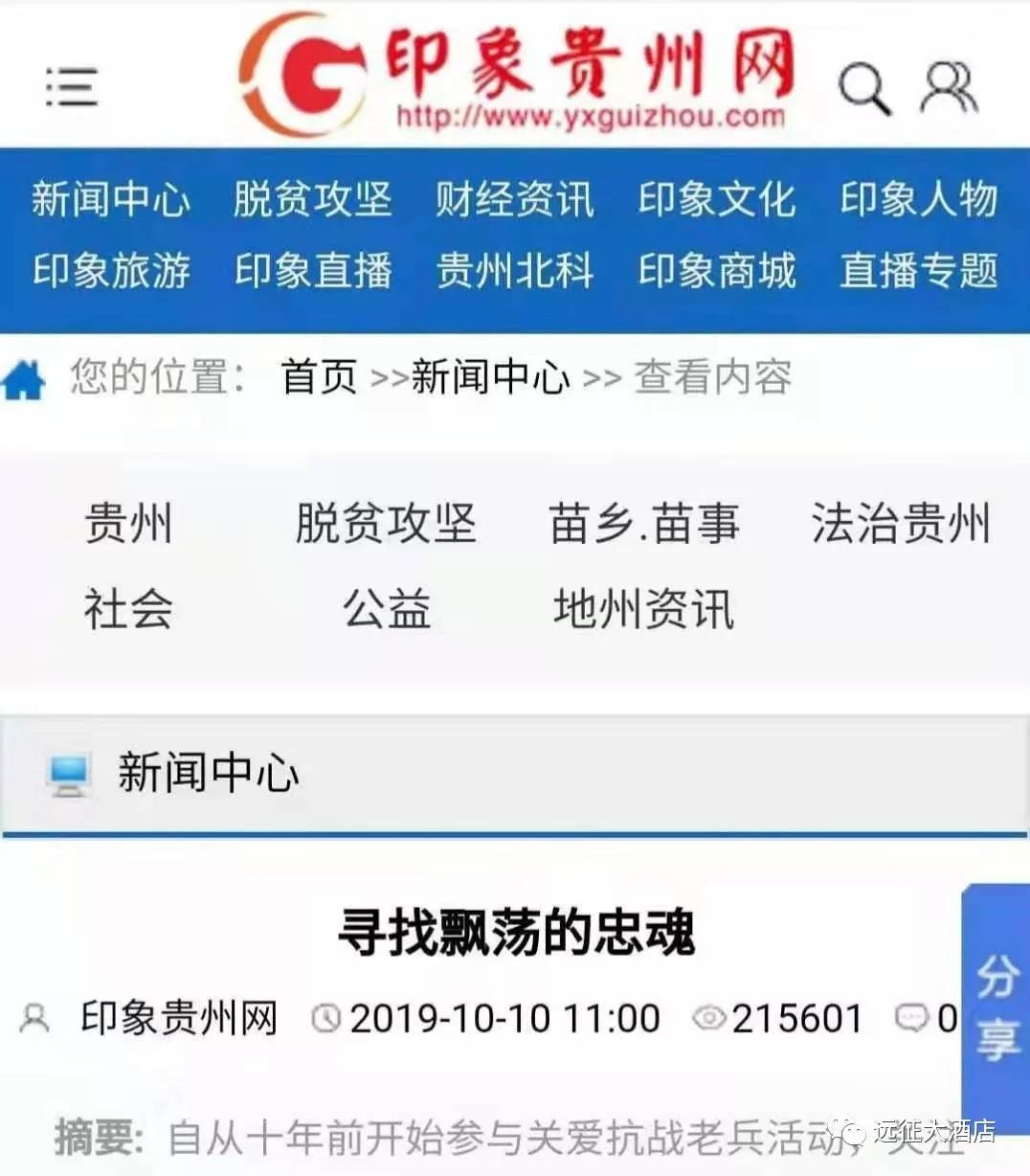Go to 印象直播
The width and height of the screenshot is (1030, 1176).
[x=314, y=271]
